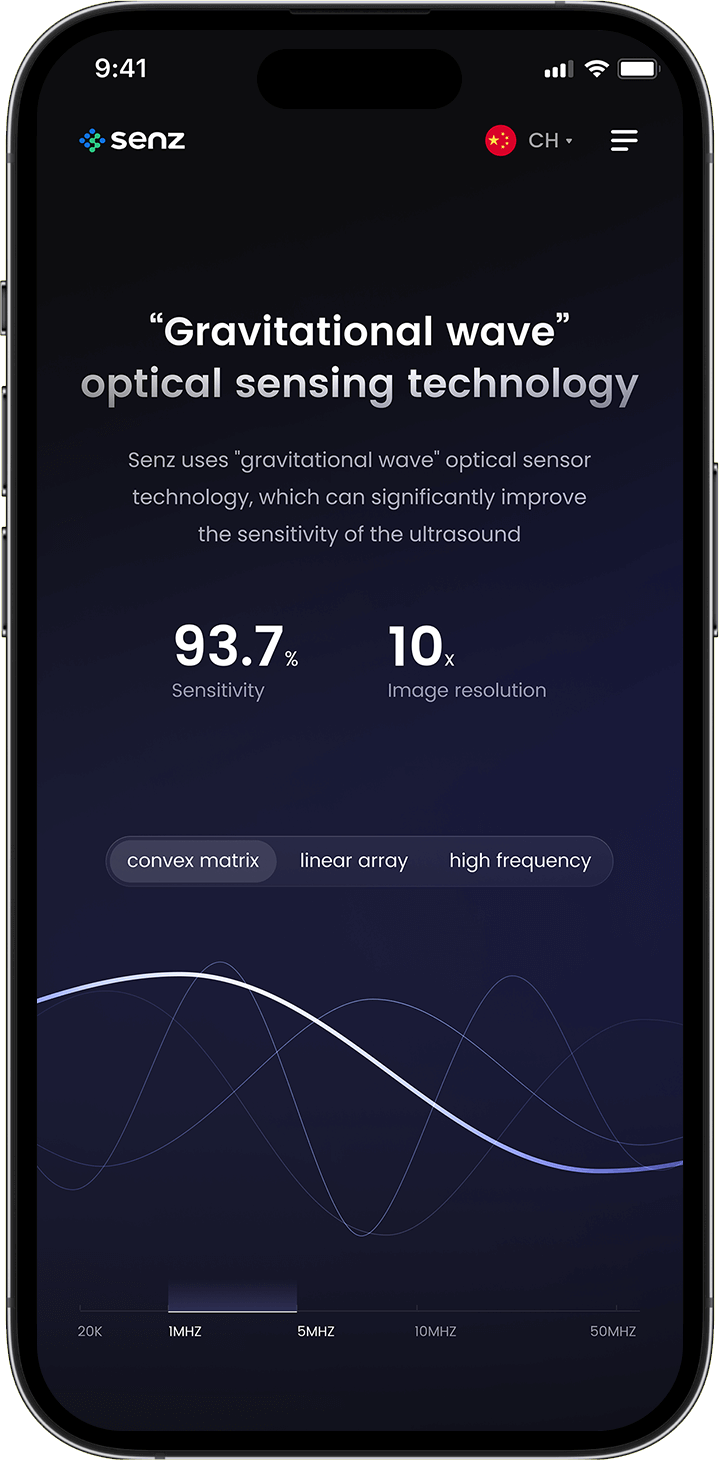Image resolution: width=719 pixels, height=1460 pixels.
Task: Select the 50MHZ frequency marker
Action: pos(613,1331)
